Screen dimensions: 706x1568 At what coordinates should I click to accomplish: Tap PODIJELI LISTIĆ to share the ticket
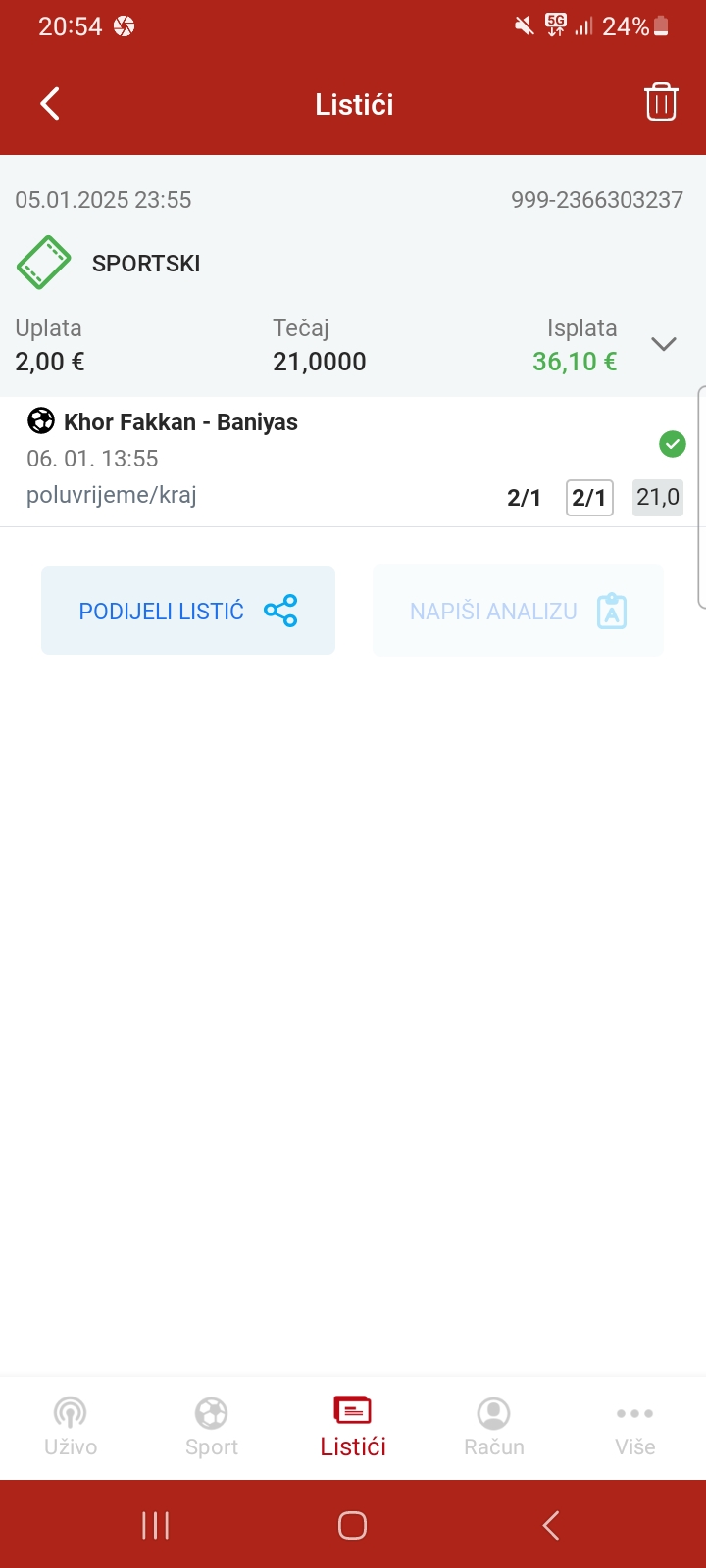point(188,611)
